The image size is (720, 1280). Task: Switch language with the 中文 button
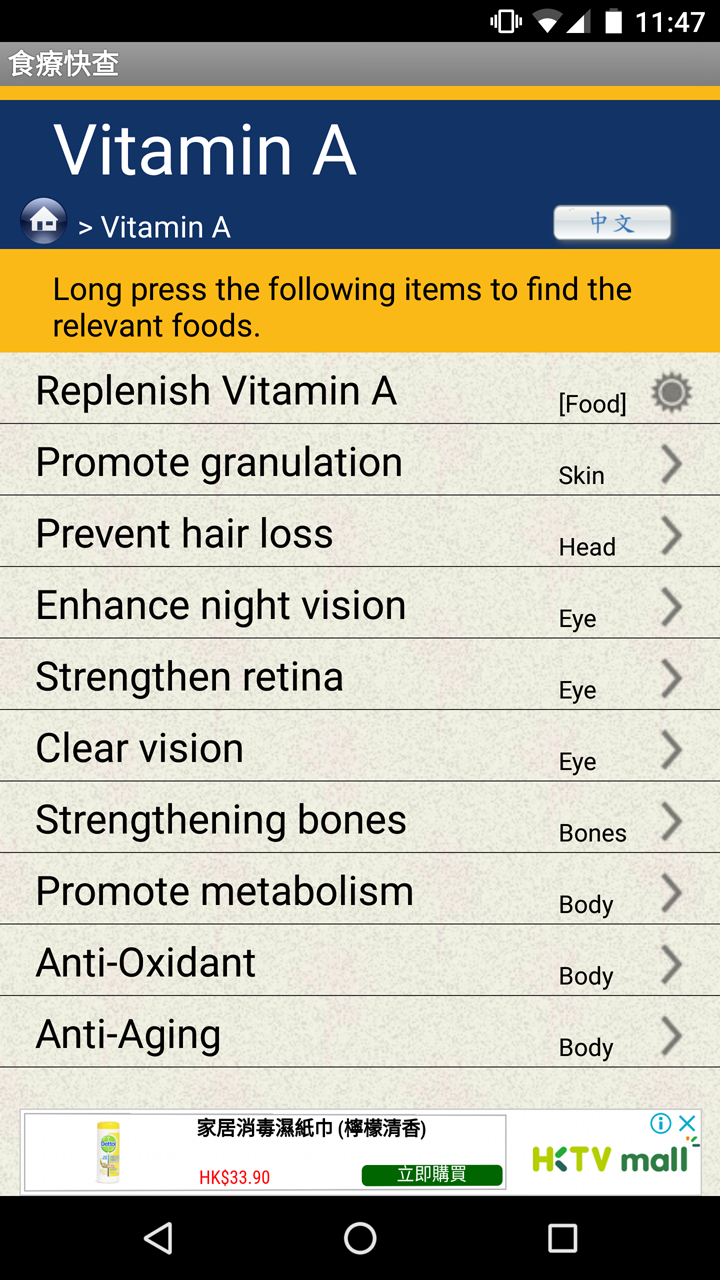pos(612,222)
